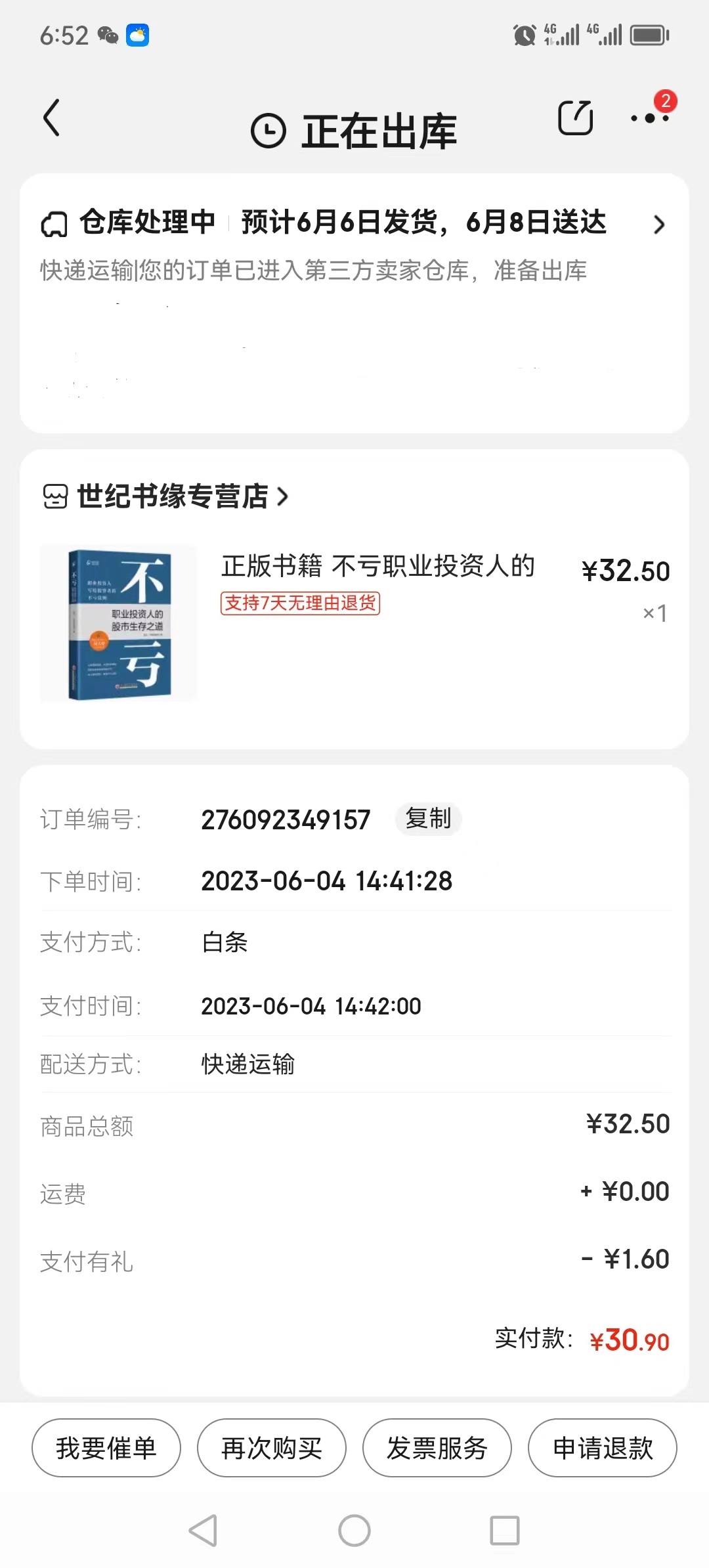This screenshot has width=709, height=1568.
Task: Go back using the top-left arrow
Action: (51, 118)
